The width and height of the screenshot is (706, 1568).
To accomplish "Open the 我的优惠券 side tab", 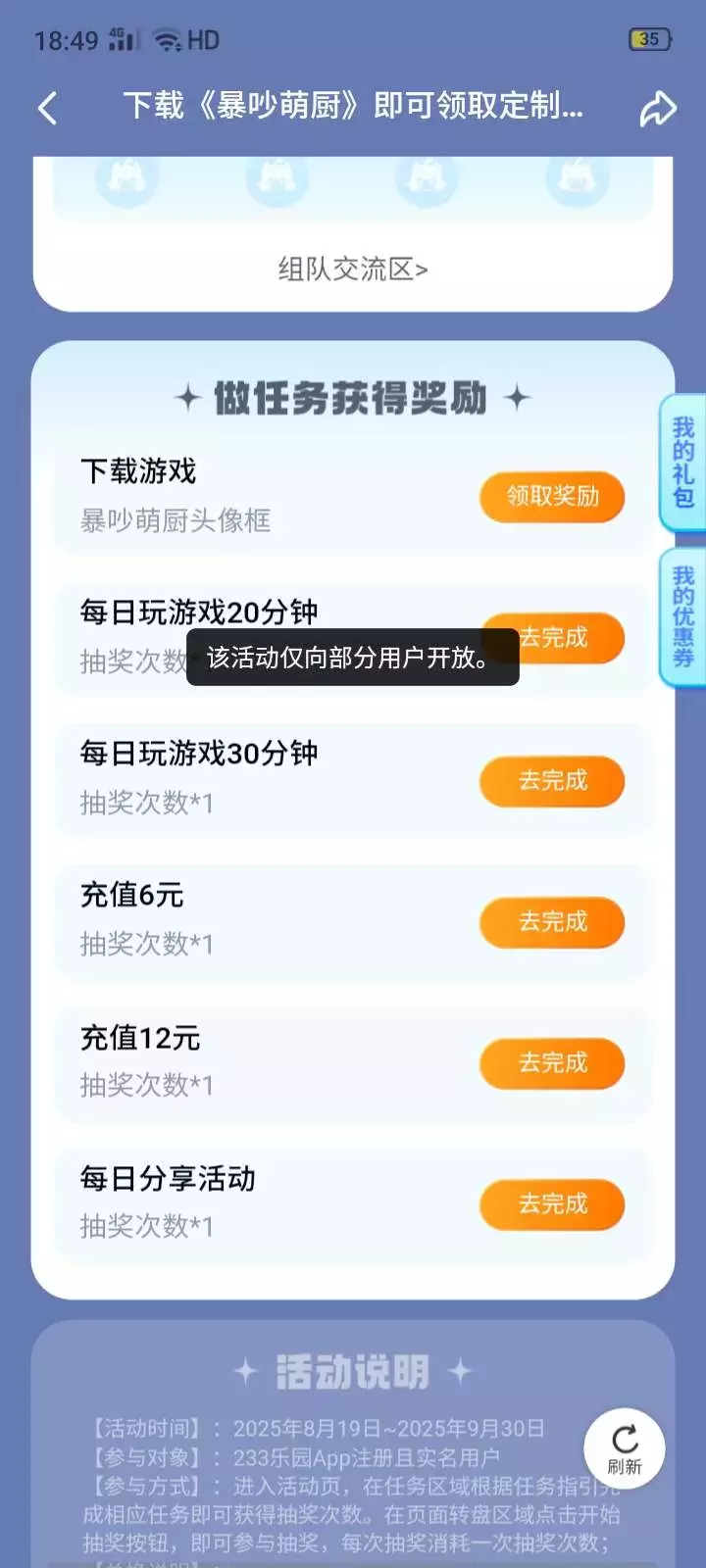I will [683, 616].
